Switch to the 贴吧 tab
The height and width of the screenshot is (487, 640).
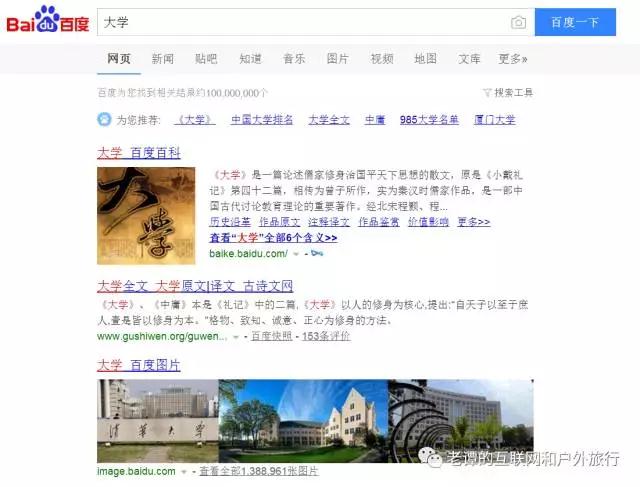206,59
